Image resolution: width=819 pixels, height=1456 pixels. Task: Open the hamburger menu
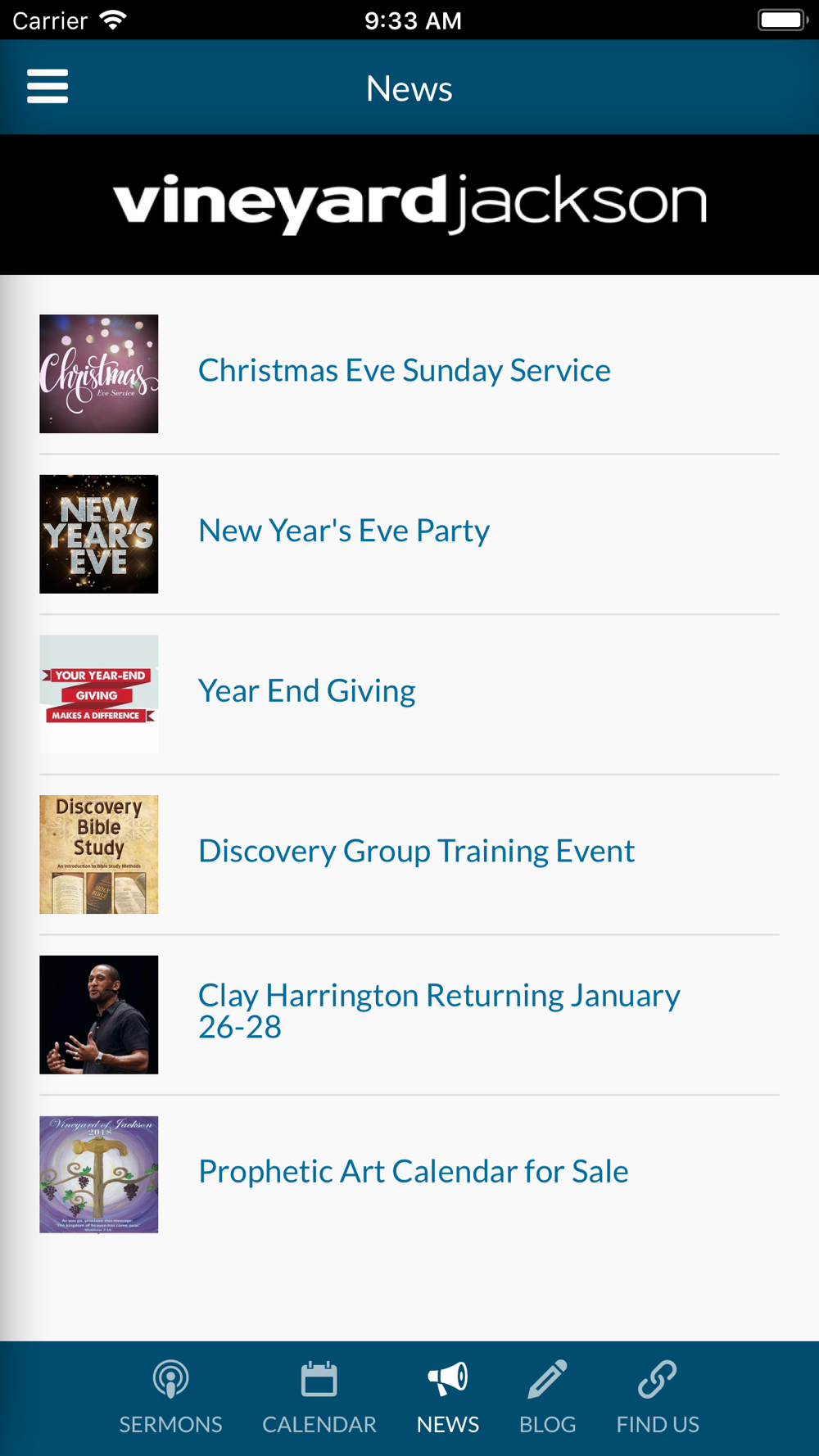click(48, 87)
